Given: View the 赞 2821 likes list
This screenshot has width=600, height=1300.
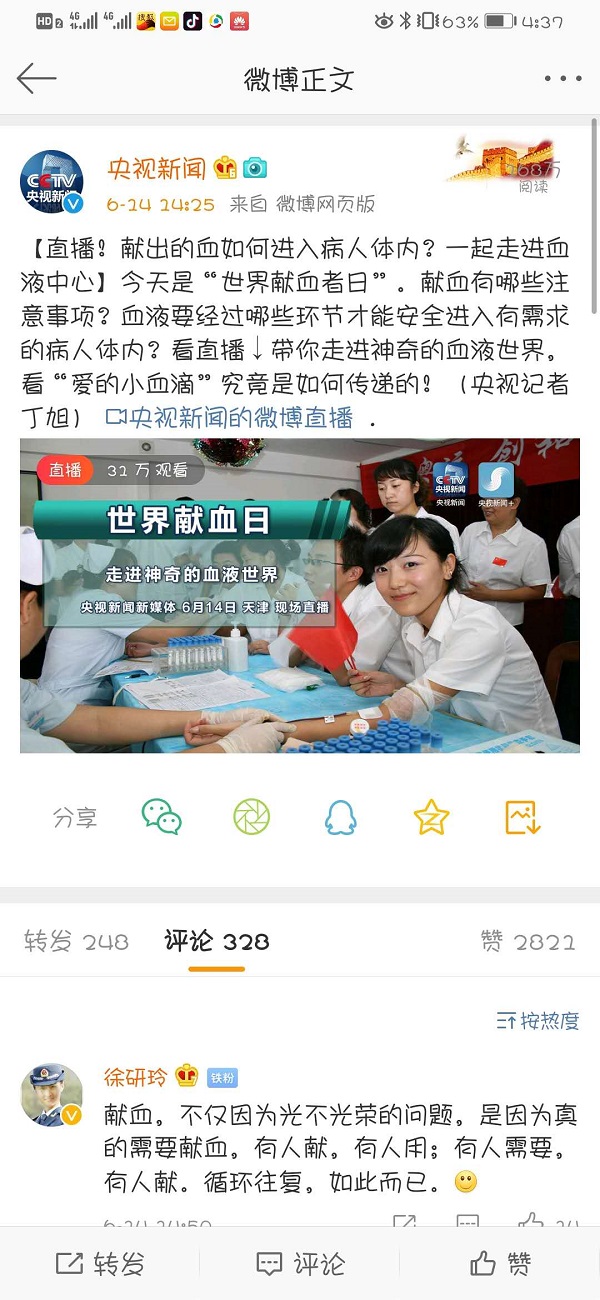Looking at the screenshot, I should click(528, 941).
